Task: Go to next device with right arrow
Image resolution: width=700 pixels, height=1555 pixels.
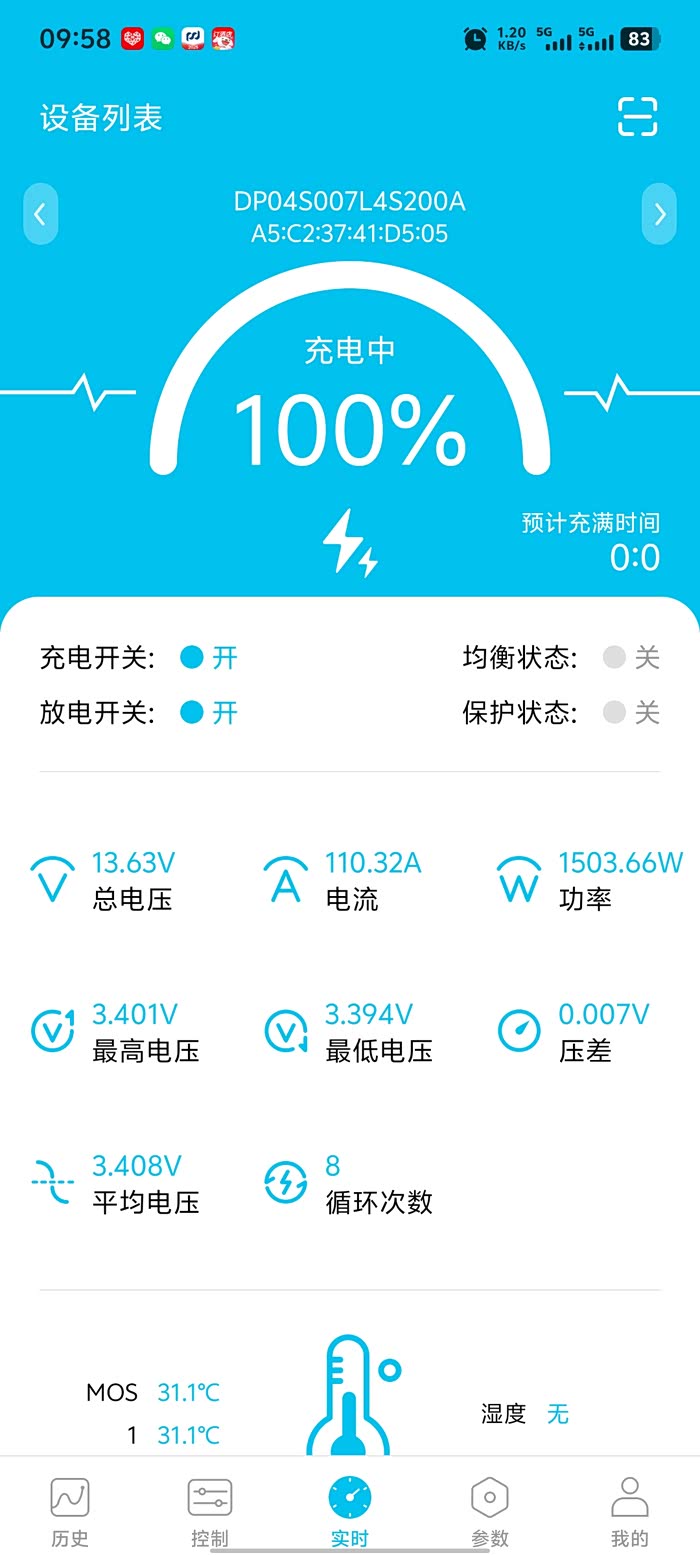Action: click(x=659, y=214)
